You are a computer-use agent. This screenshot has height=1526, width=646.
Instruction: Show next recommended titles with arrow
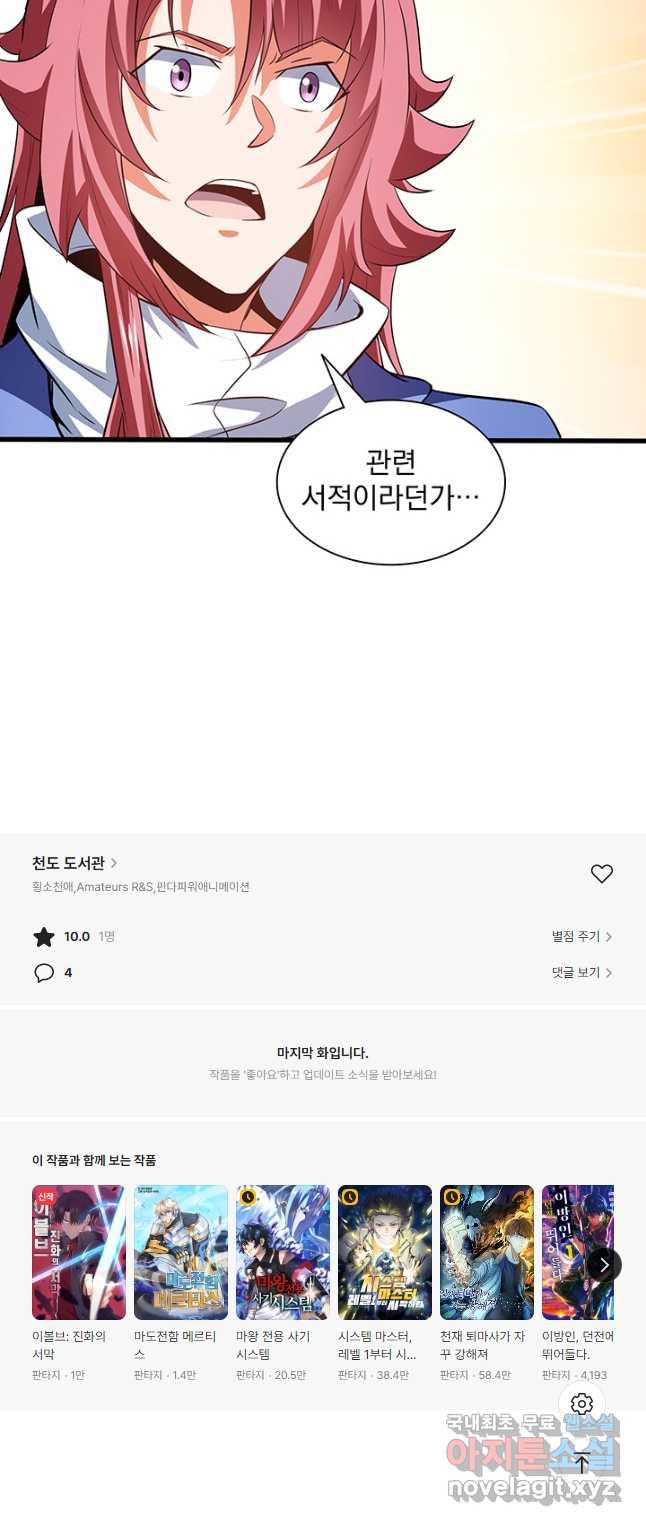[x=603, y=1265]
